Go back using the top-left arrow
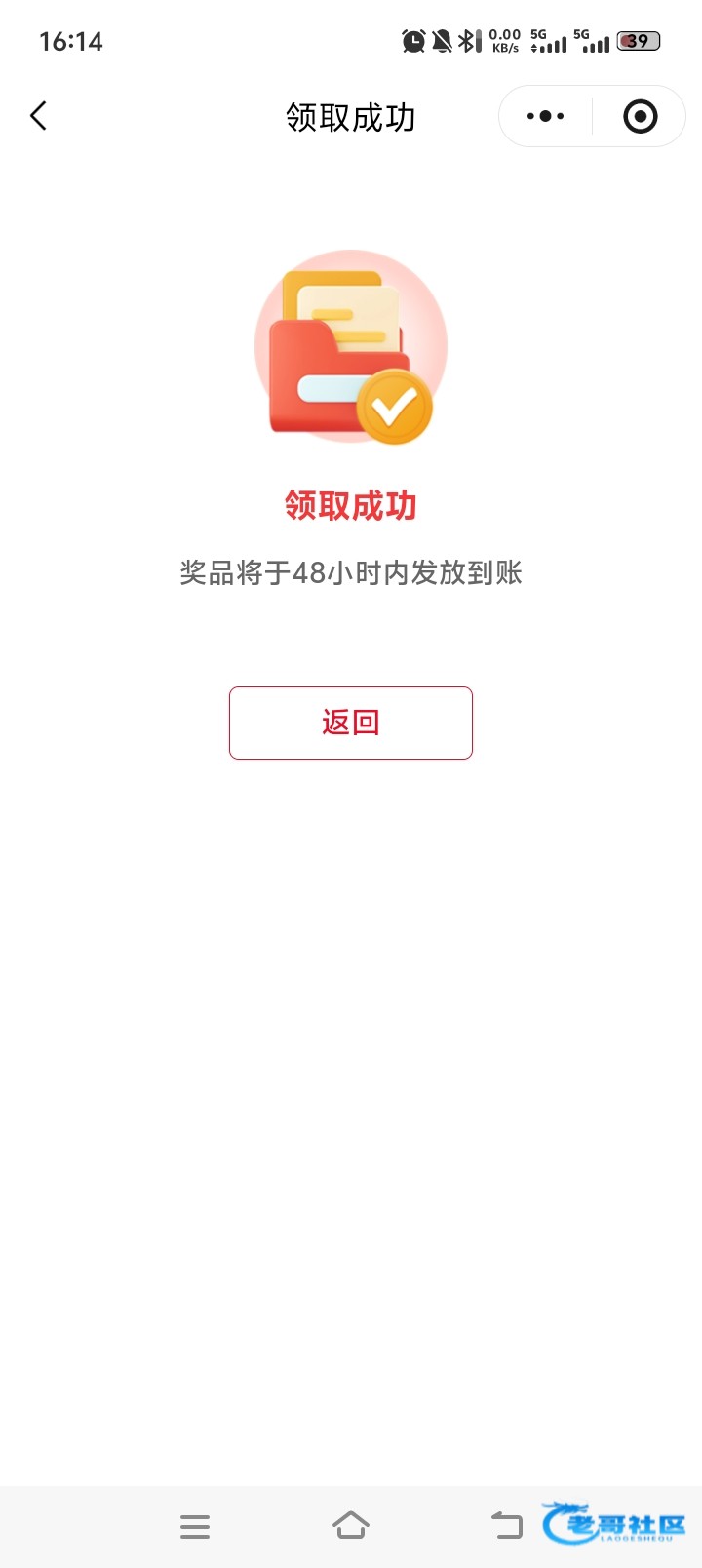Screen dimensions: 702x1568 pyautogui.click(x=39, y=116)
